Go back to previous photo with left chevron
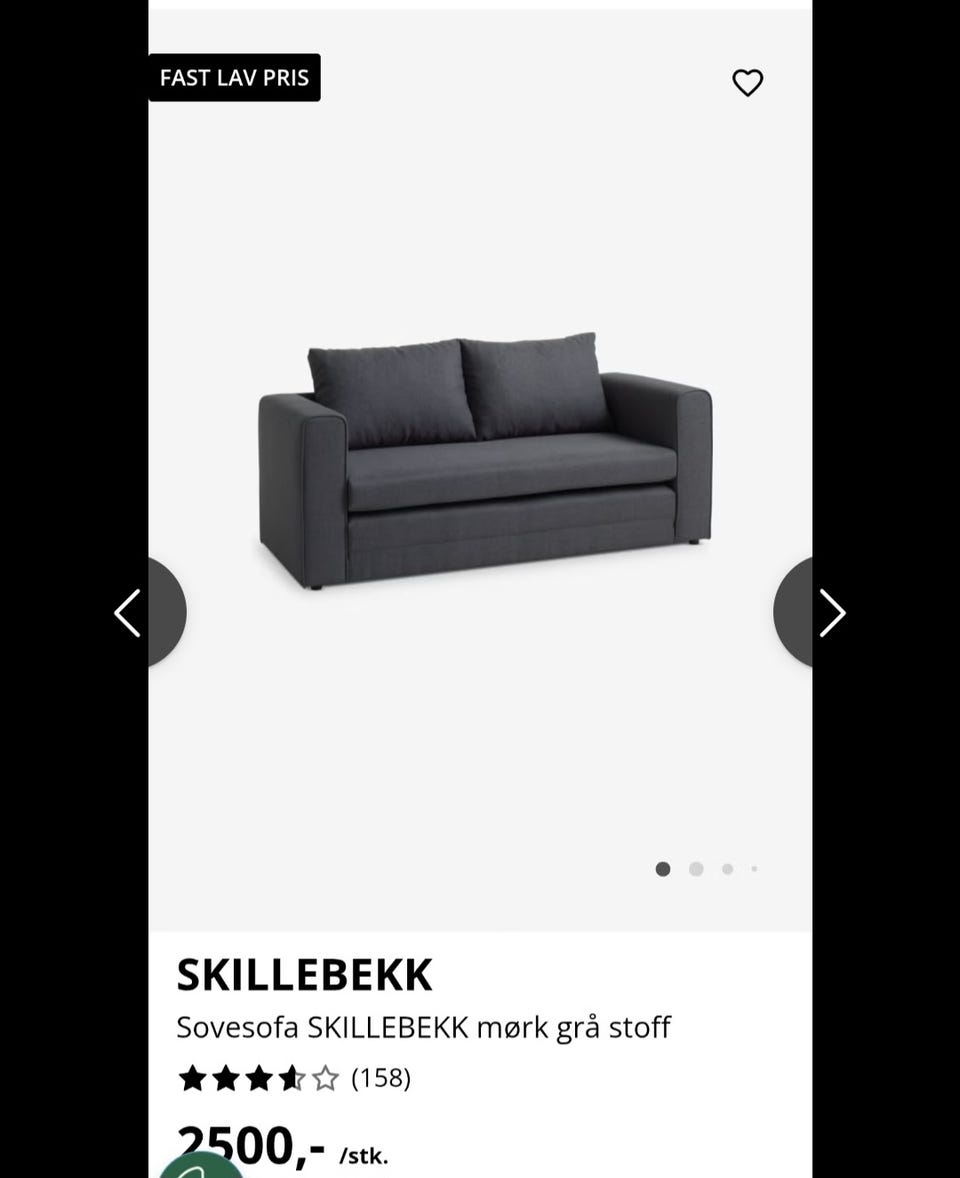Screen dimensions: 960x1178 pyautogui.click(x=127, y=612)
